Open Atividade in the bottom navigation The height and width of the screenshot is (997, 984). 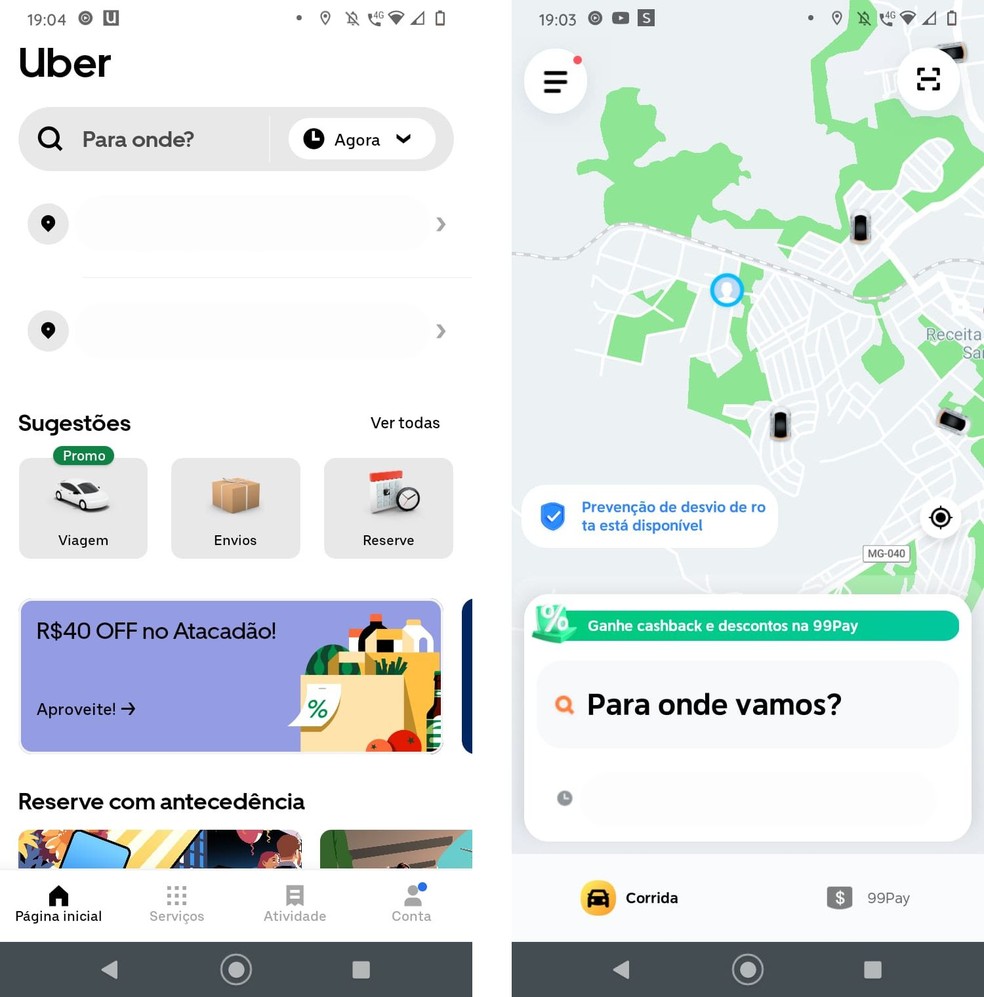(294, 902)
